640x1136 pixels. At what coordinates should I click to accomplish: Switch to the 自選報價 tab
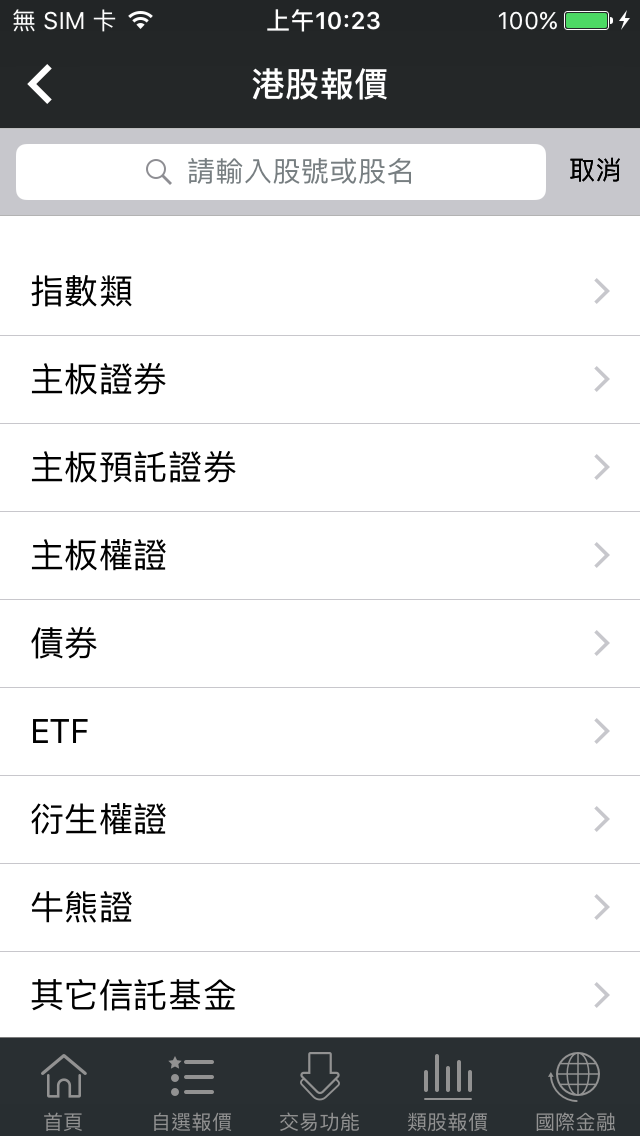(x=192, y=1090)
